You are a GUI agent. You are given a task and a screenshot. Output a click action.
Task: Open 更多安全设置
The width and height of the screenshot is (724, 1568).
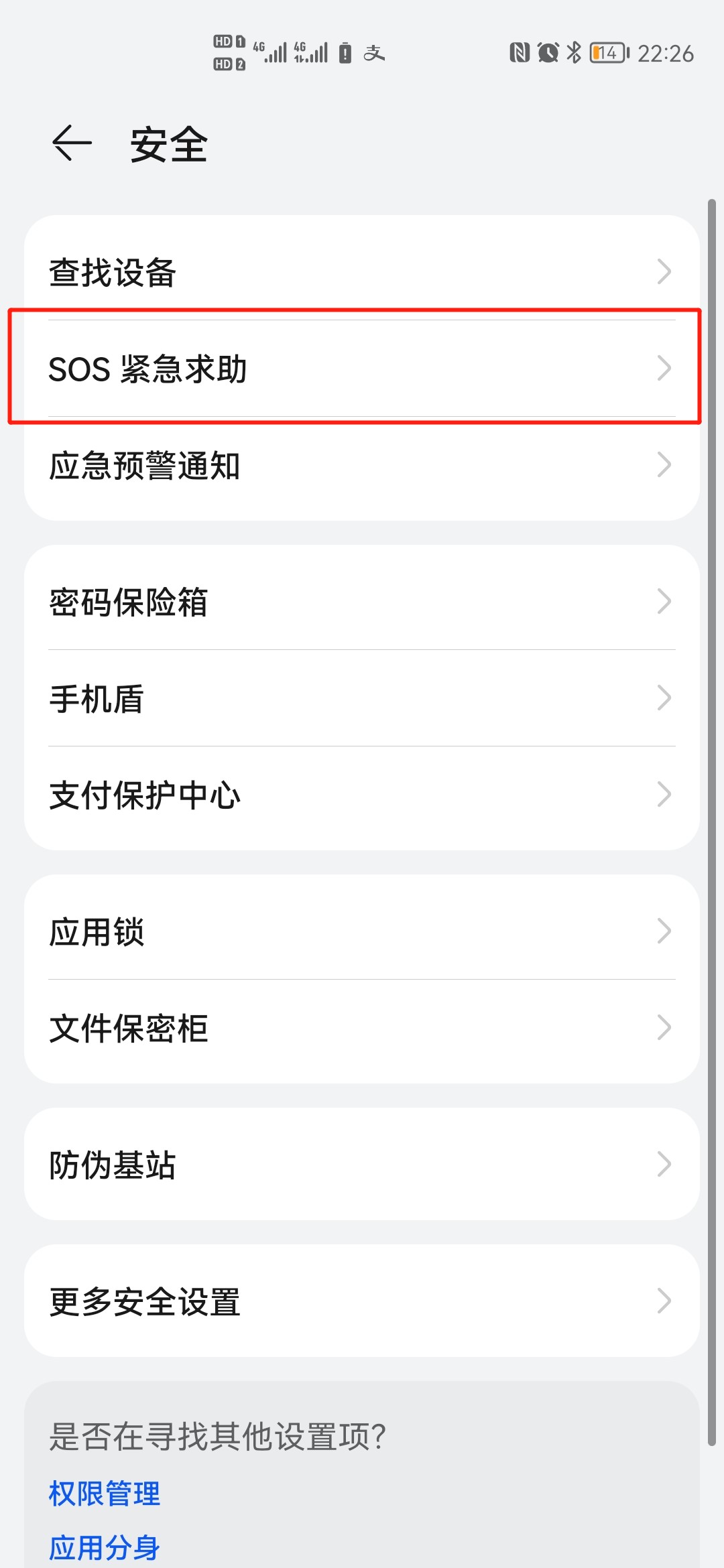tap(362, 1301)
